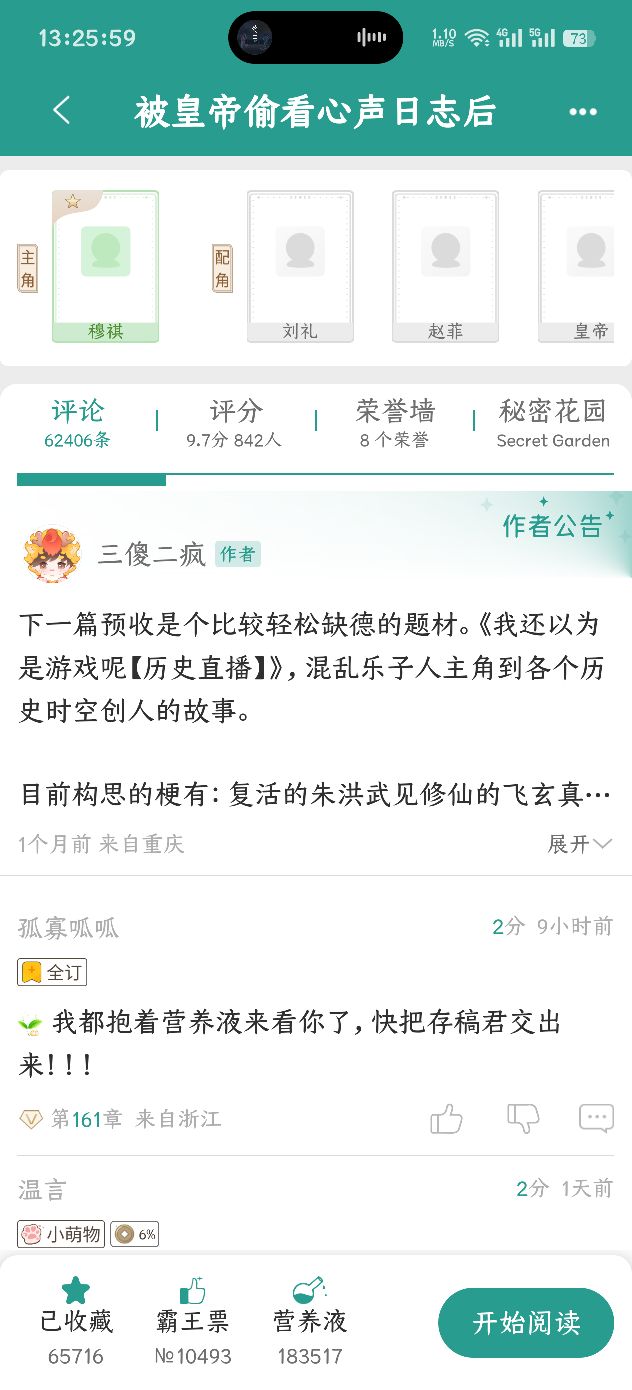Open main character card 穆祺
This screenshot has height=1390, width=632.
click(105, 266)
